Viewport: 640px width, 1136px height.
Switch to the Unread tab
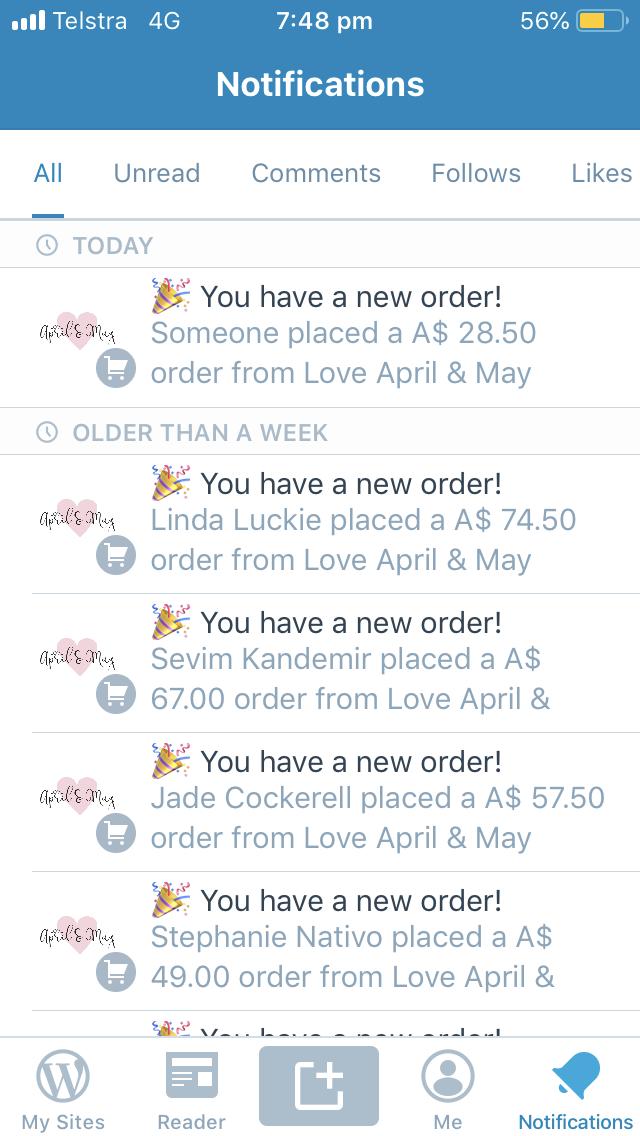(x=157, y=173)
